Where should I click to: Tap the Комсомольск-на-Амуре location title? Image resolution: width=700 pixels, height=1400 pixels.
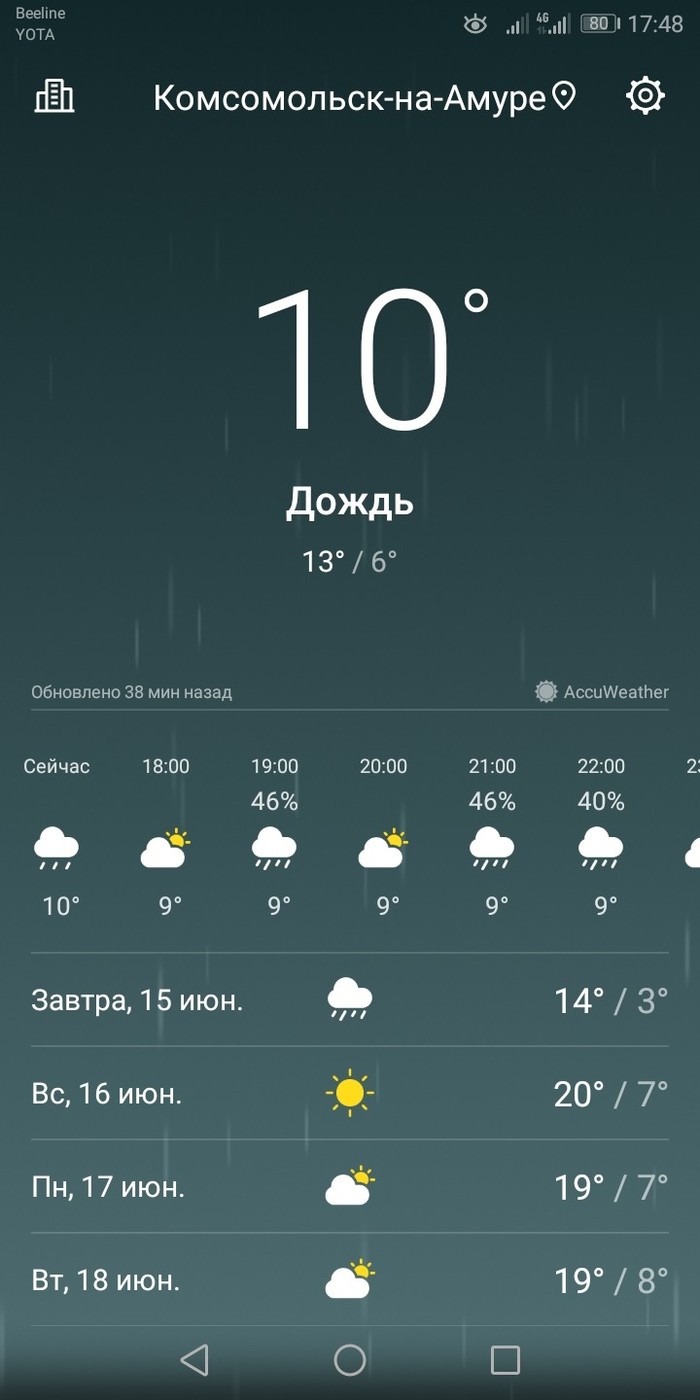(350, 98)
